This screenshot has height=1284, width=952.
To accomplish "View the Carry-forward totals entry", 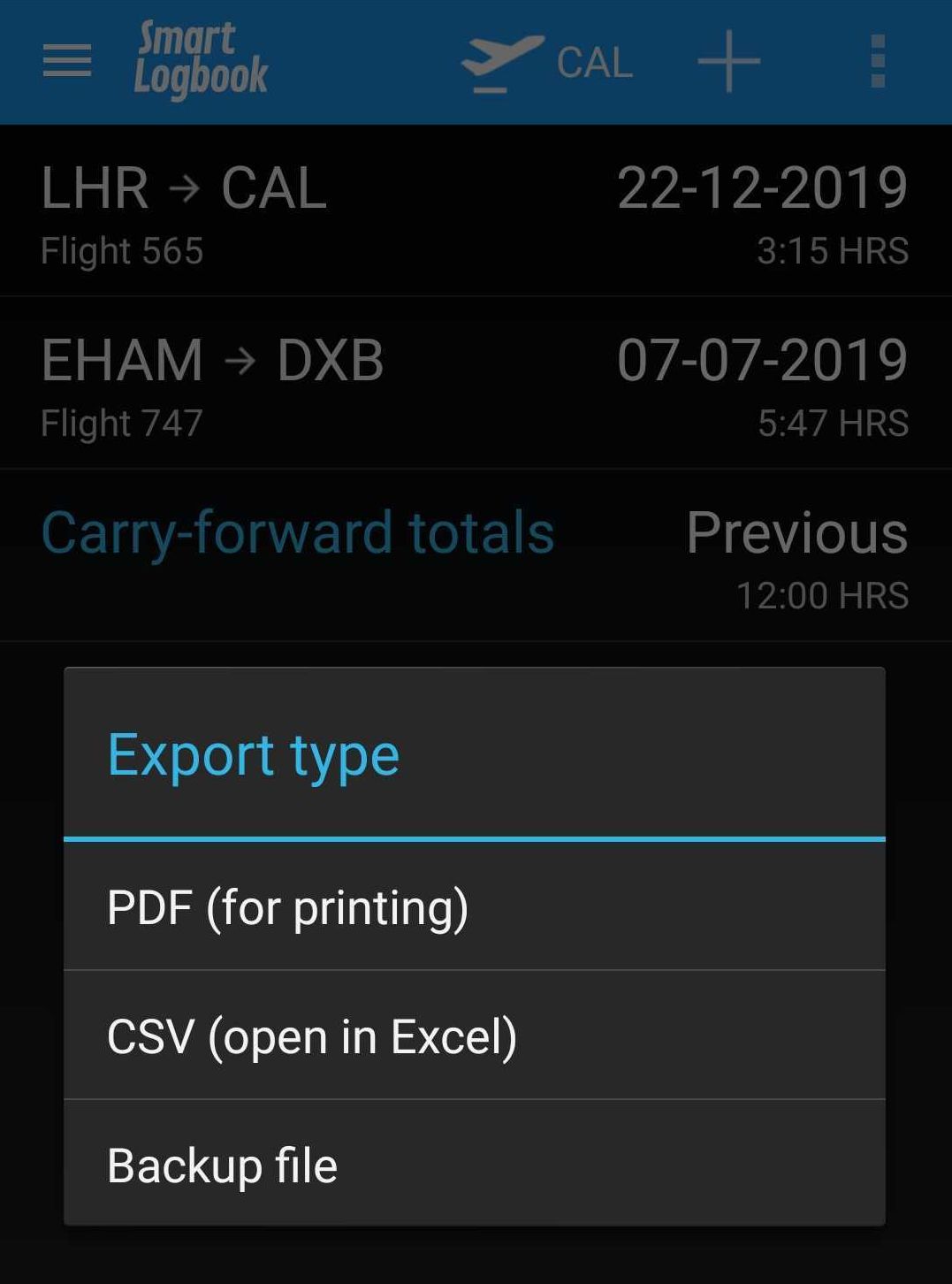I will click(474, 555).
